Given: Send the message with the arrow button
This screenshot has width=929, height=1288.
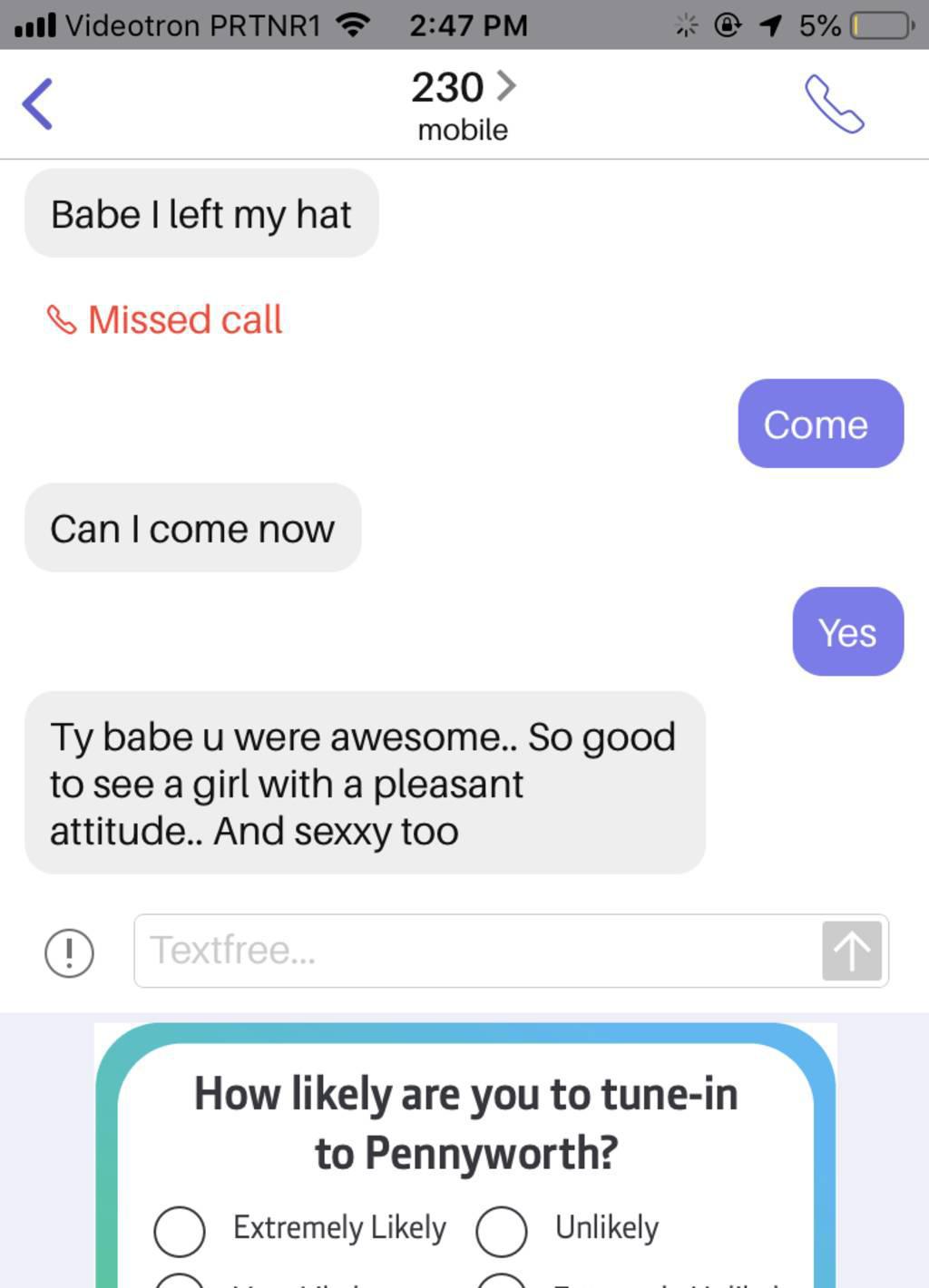Looking at the screenshot, I should [851, 951].
